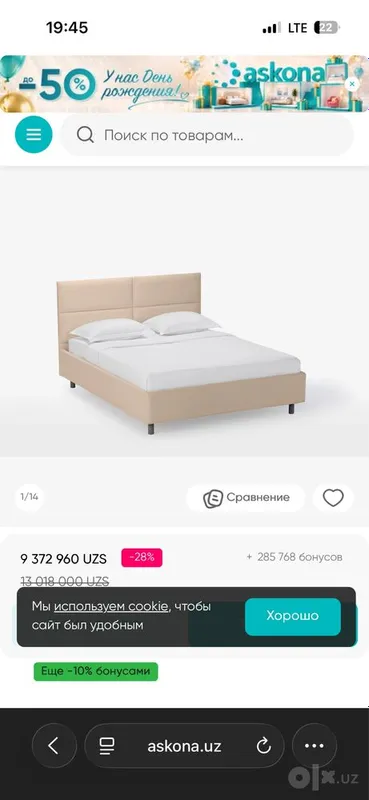Image resolution: width=369 pixels, height=800 pixels.
Task: Tap the product search field
Action: [207, 135]
